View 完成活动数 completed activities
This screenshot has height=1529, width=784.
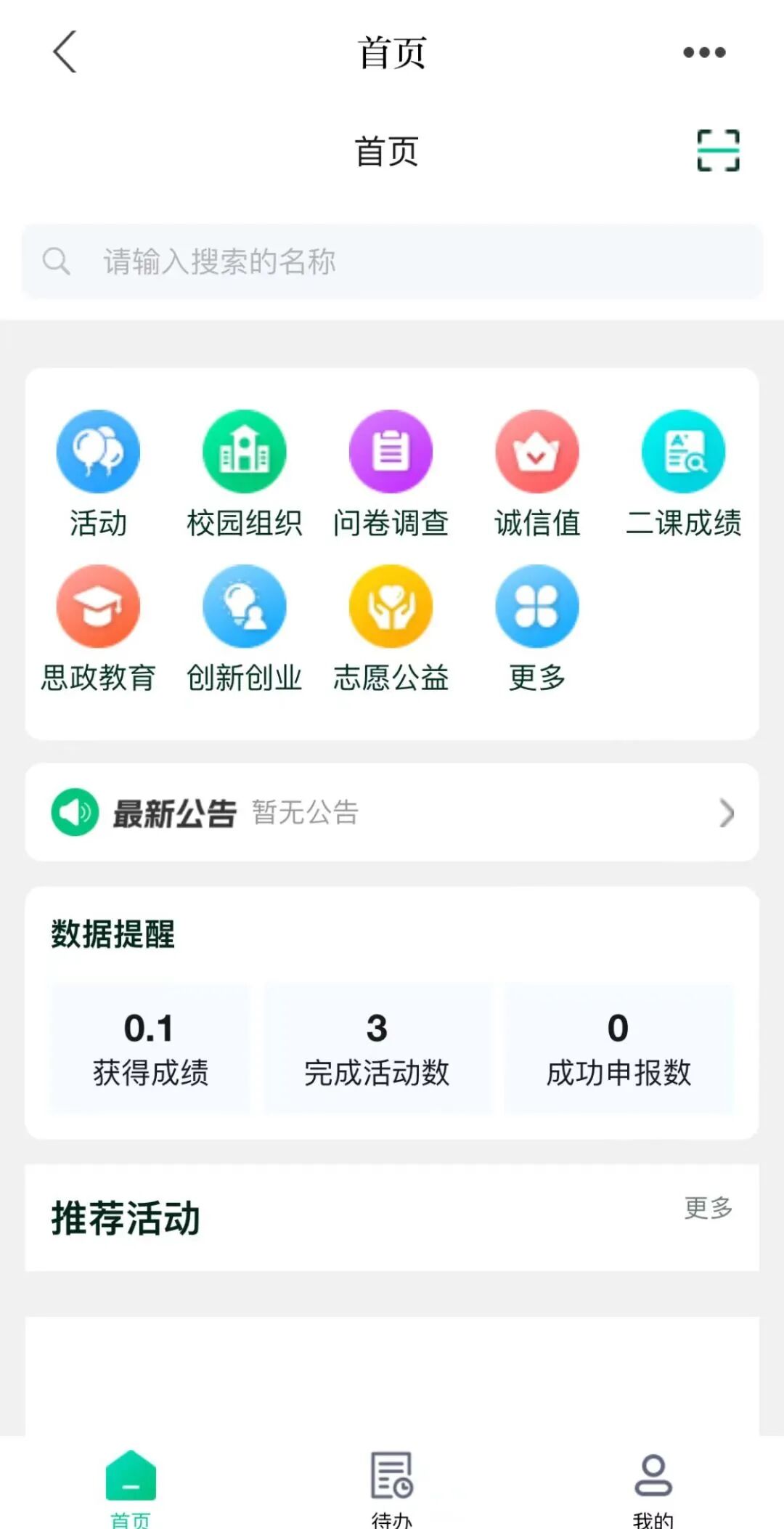(377, 1048)
